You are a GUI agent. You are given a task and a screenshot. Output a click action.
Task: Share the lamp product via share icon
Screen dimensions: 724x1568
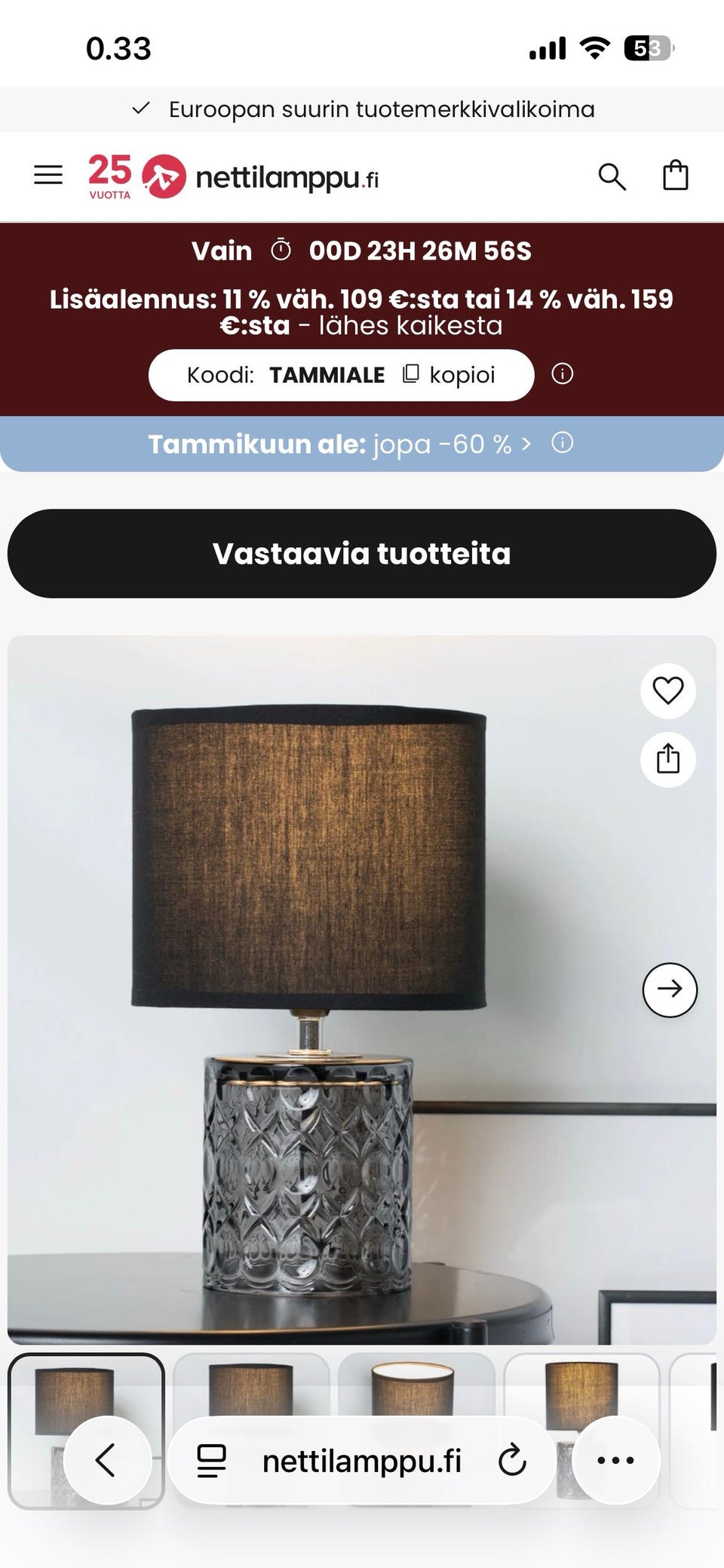(667, 760)
